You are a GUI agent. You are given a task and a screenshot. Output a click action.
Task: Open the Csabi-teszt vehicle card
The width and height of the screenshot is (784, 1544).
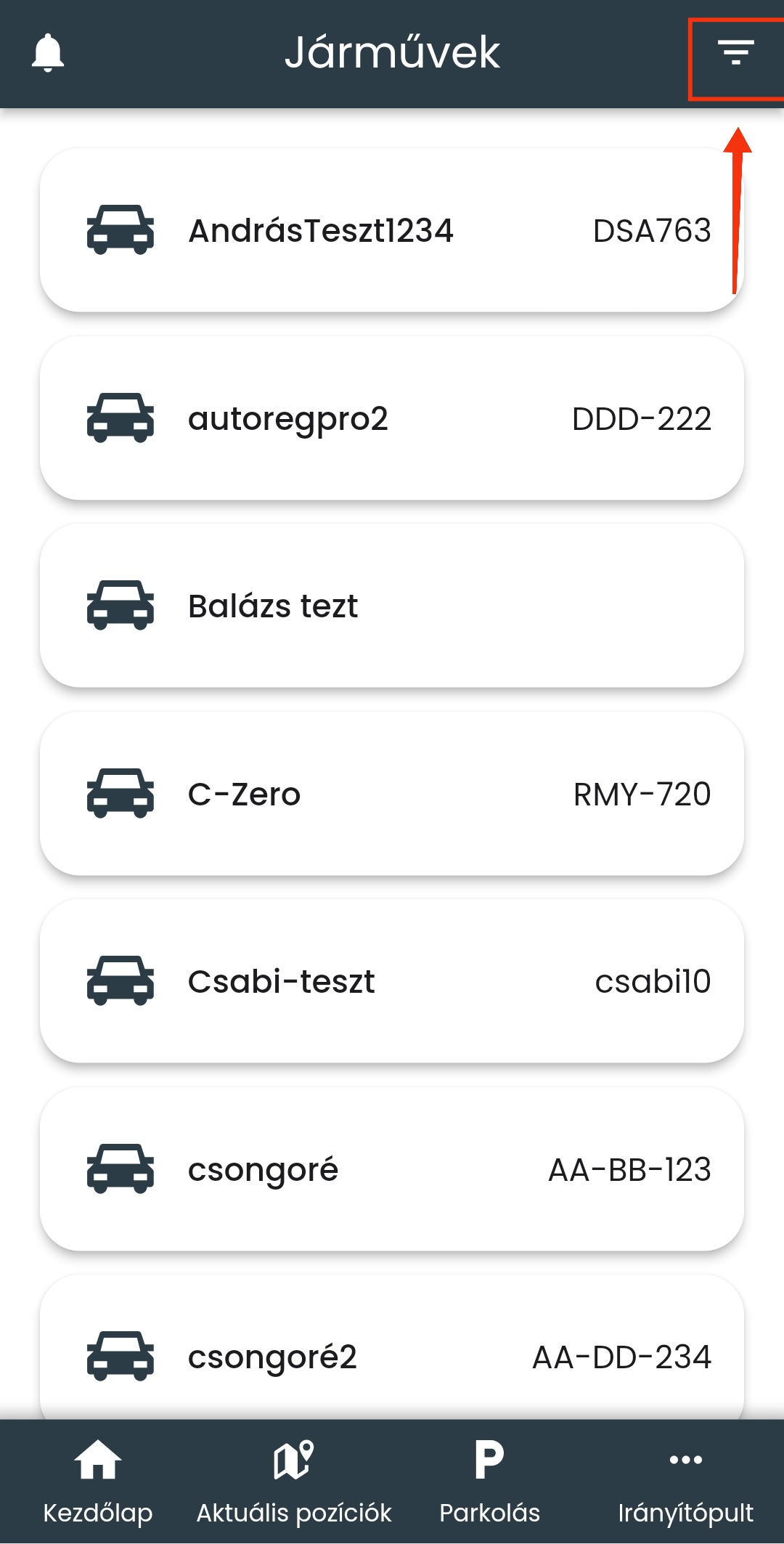pyautogui.click(x=392, y=981)
